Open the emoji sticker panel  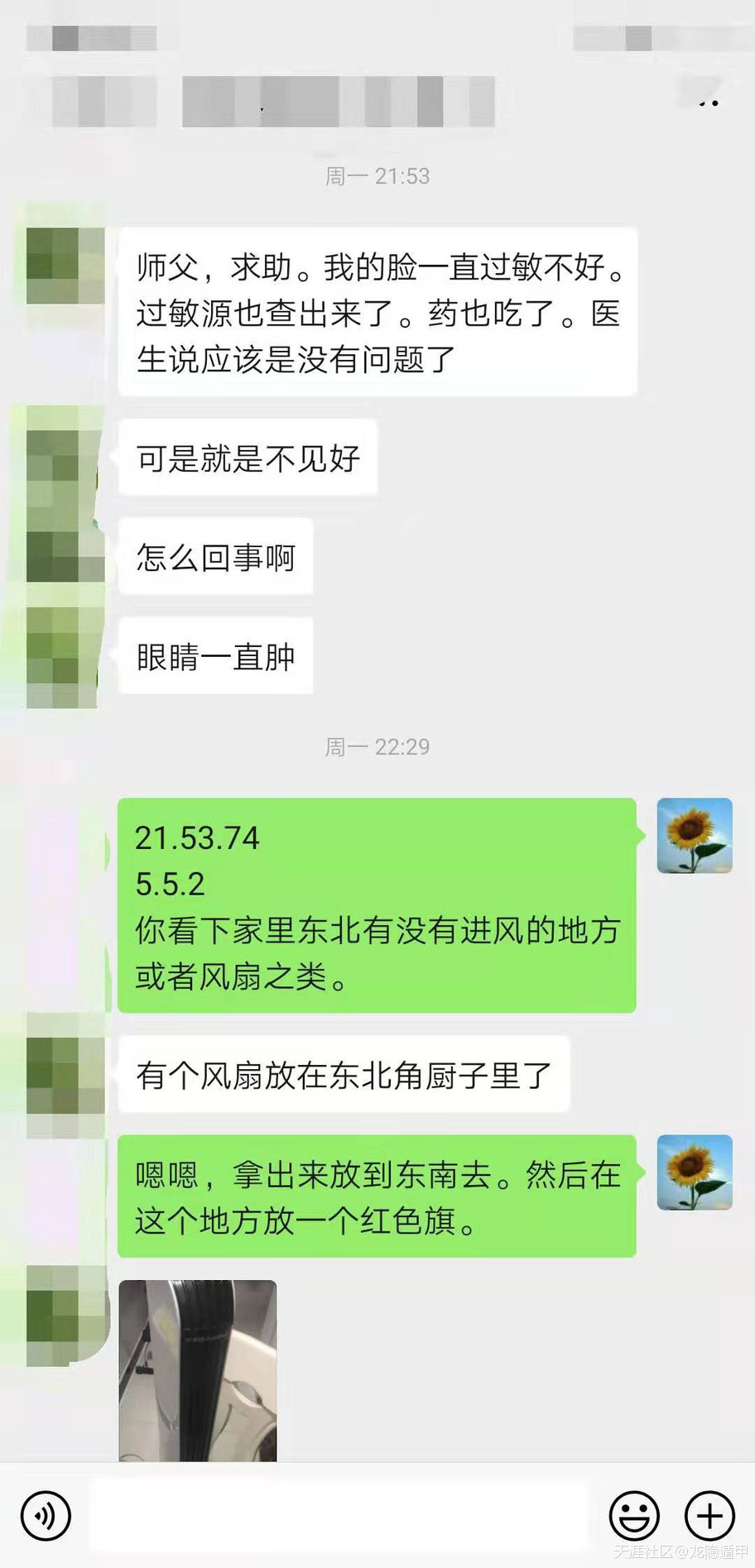point(634,1516)
